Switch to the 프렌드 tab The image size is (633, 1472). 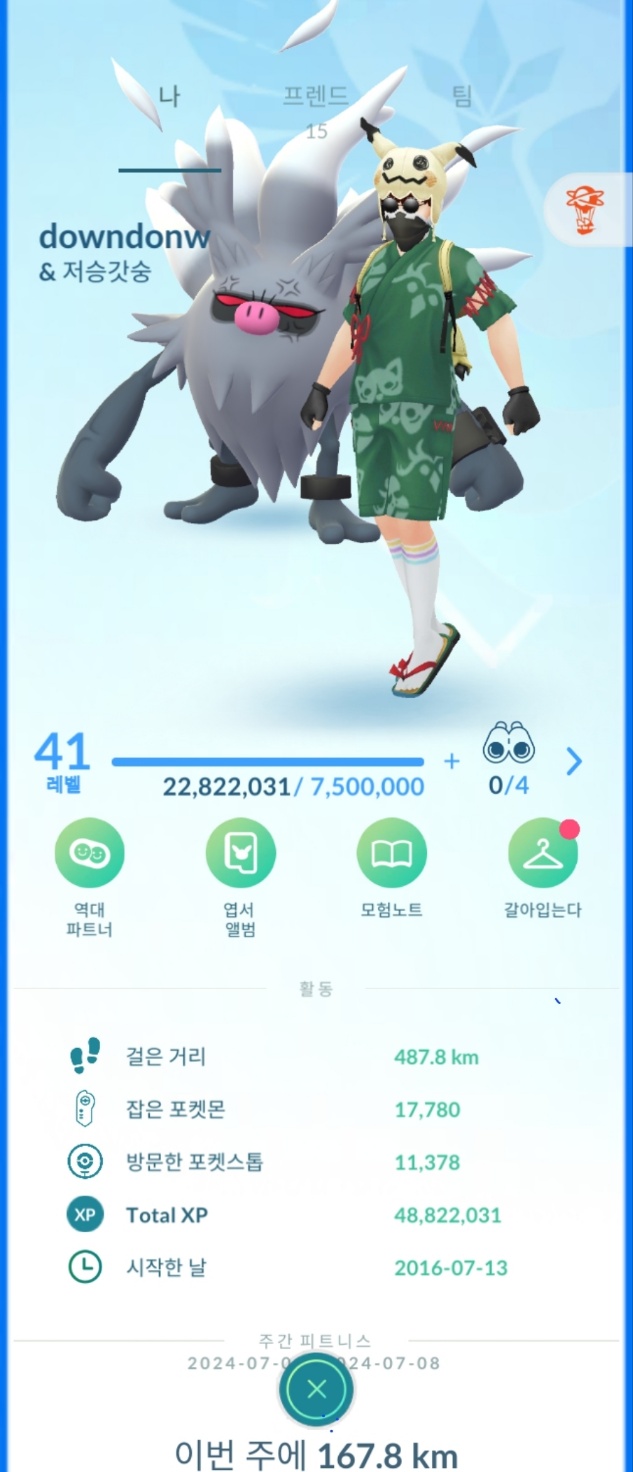[x=316, y=97]
